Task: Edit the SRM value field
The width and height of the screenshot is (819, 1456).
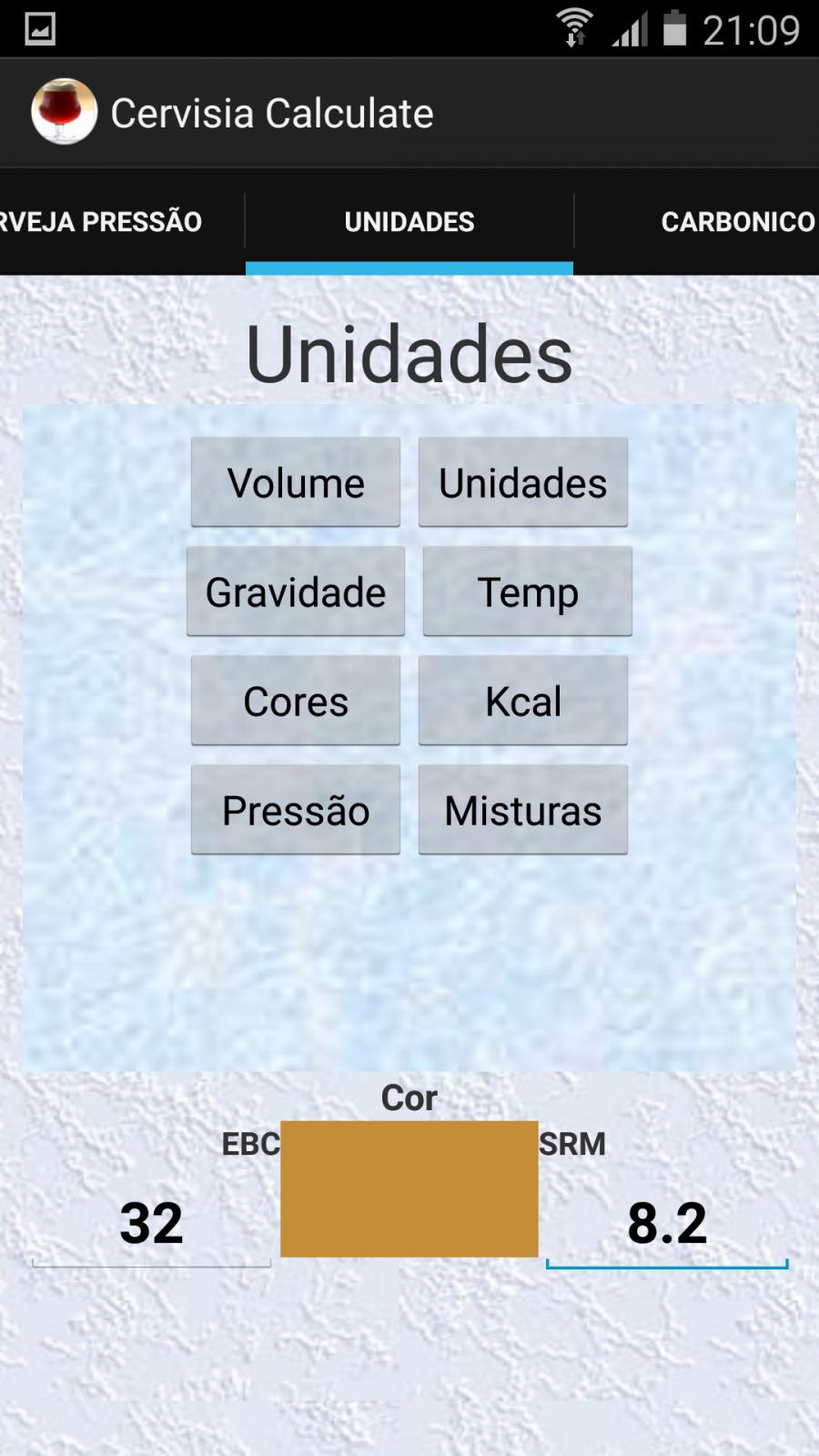Action: pyautogui.click(x=667, y=1223)
